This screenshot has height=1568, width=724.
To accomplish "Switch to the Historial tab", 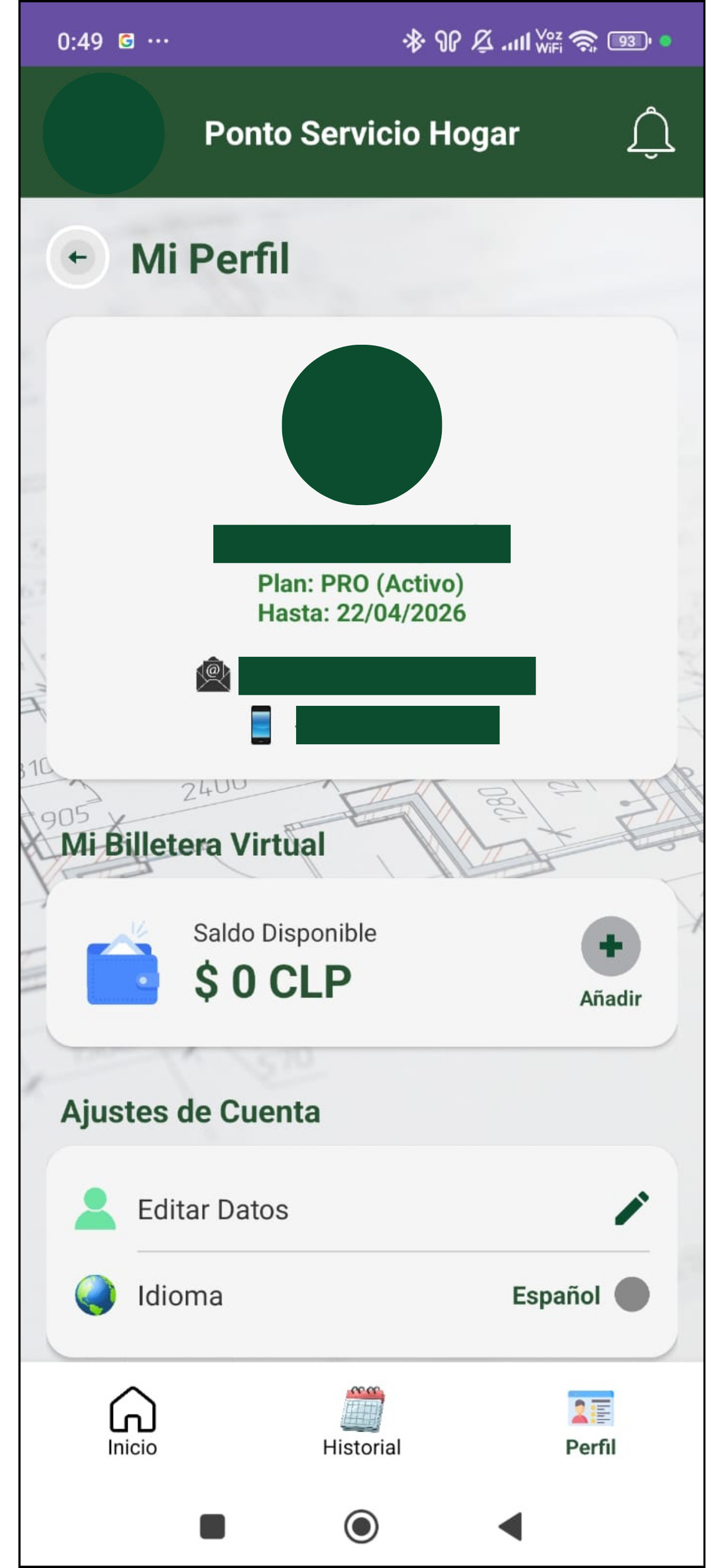I will coord(361,1419).
